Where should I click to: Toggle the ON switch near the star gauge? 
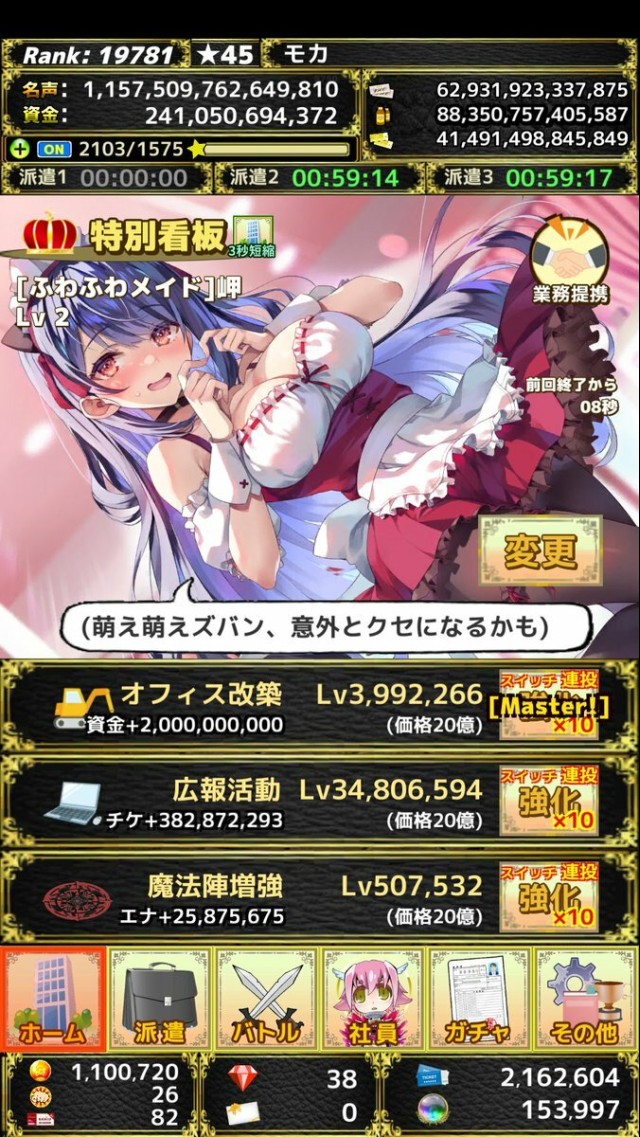pos(54,149)
